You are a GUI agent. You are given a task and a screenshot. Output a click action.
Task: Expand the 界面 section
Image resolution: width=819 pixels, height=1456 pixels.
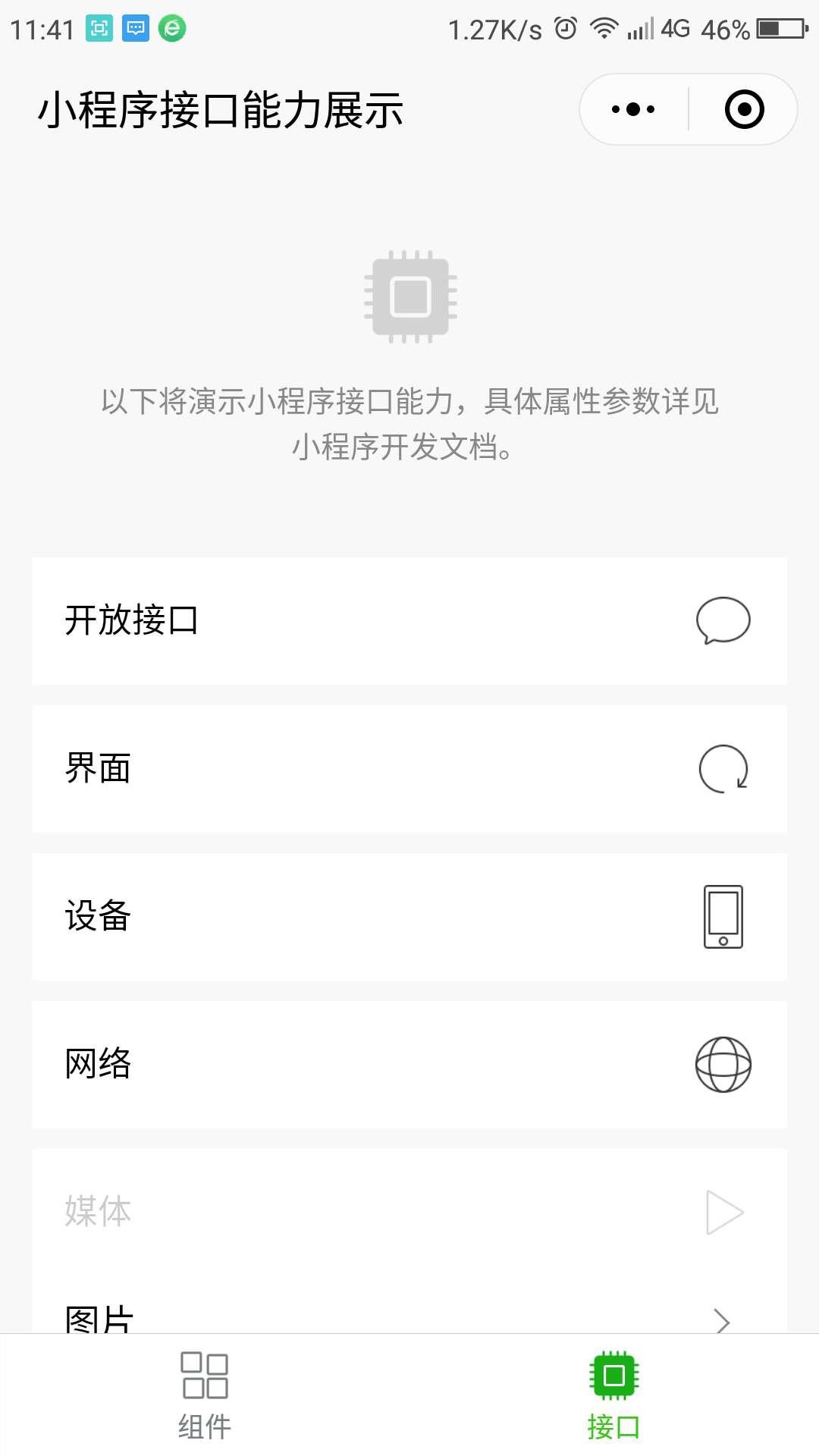click(409, 768)
